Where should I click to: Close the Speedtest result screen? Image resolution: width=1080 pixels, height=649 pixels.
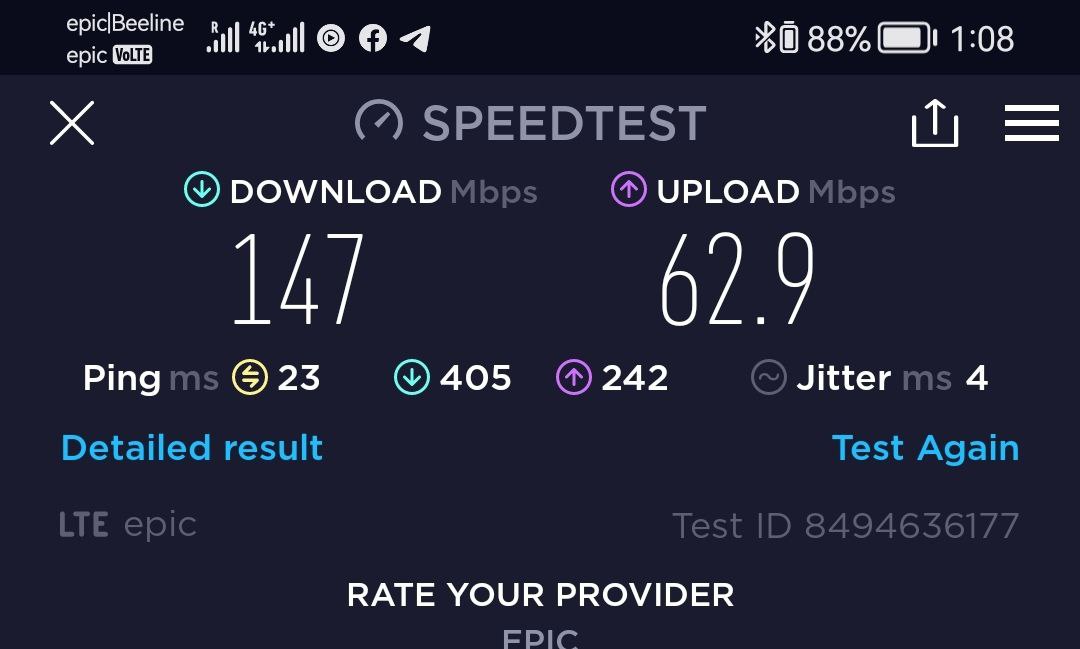(72, 123)
